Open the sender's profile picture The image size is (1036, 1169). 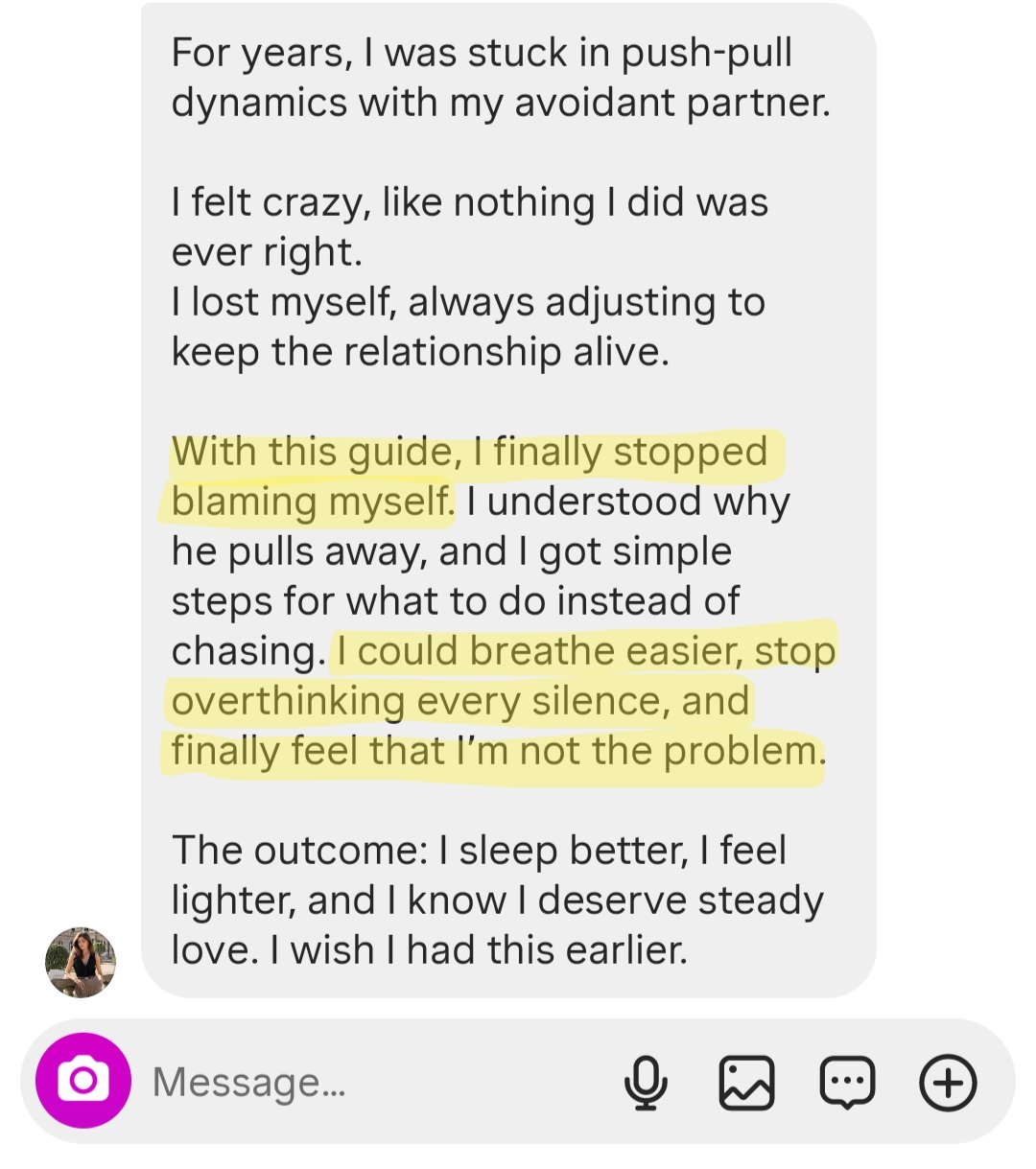click(x=81, y=962)
